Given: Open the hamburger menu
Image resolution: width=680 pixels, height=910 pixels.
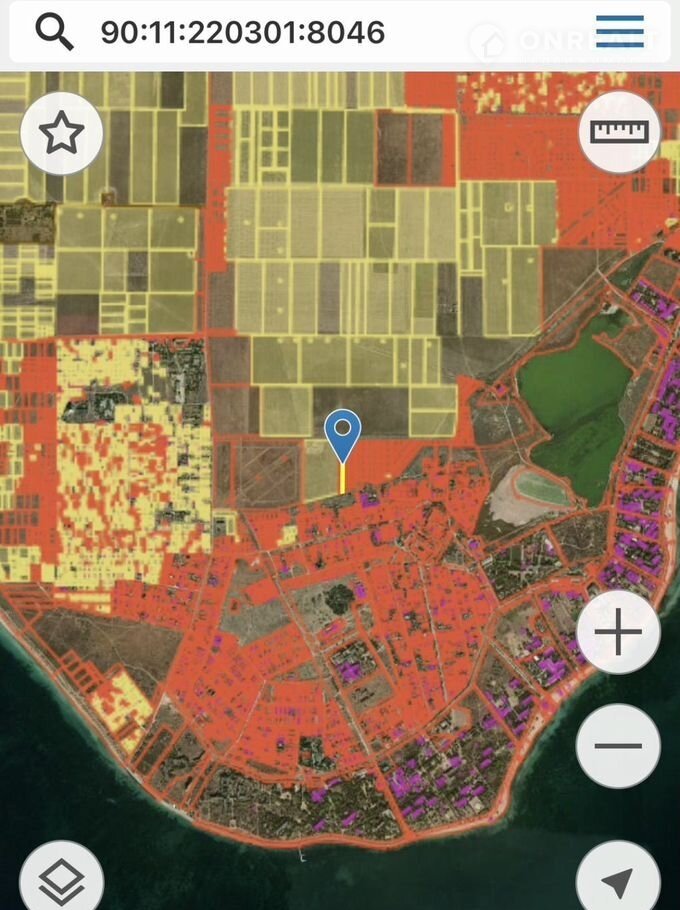Looking at the screenshot, I should point(618,31).
